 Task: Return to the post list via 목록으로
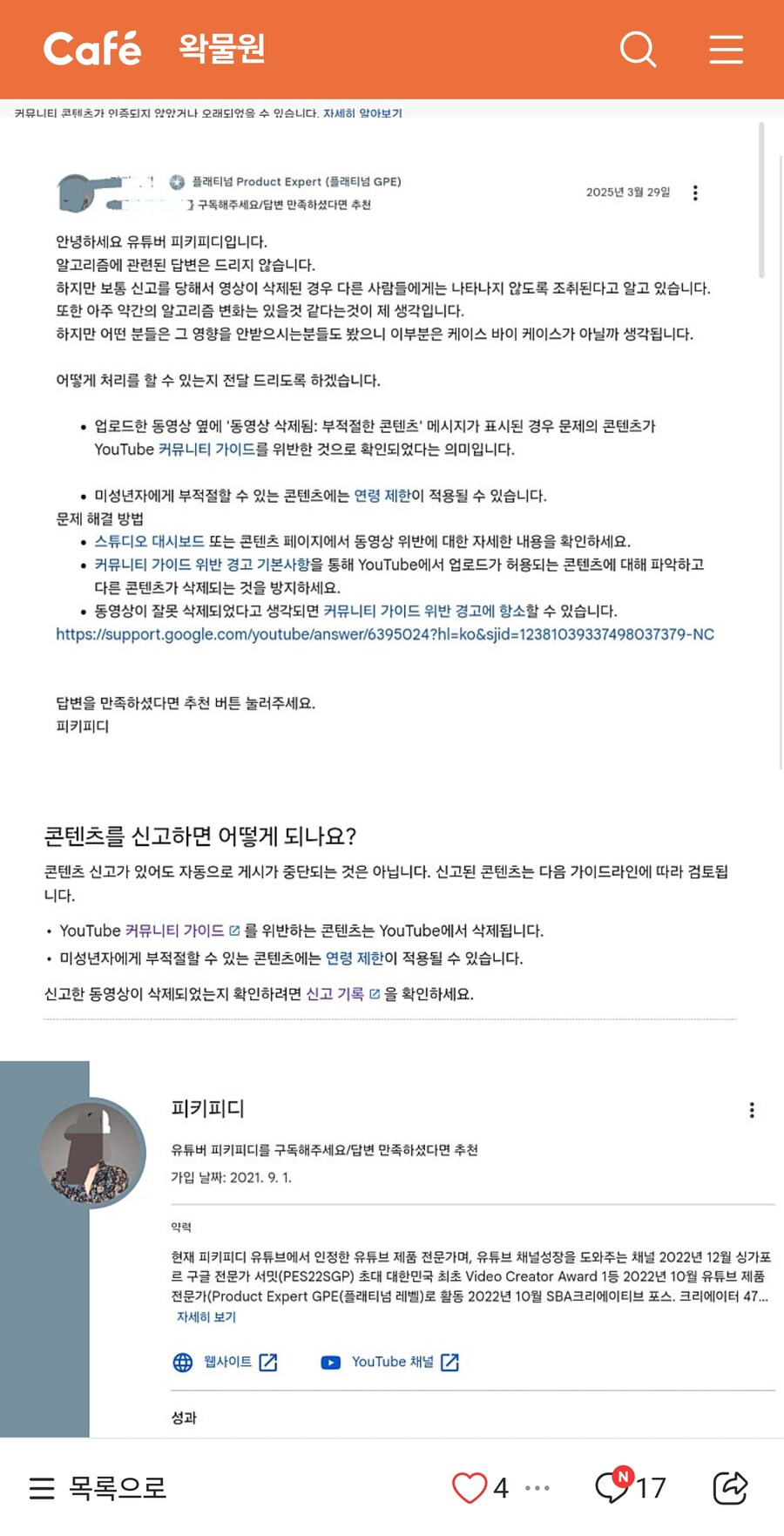tap(98, 1487)
